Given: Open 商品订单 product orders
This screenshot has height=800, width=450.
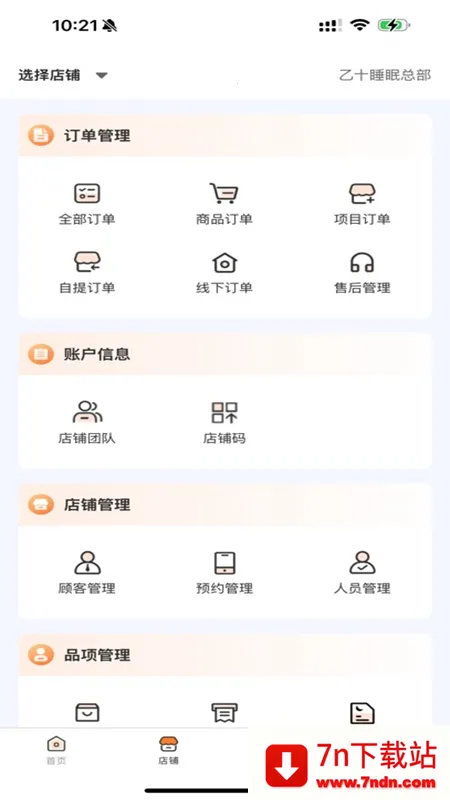Looking at the screenshot, I should pyautogui.click(x=224, y=204).
